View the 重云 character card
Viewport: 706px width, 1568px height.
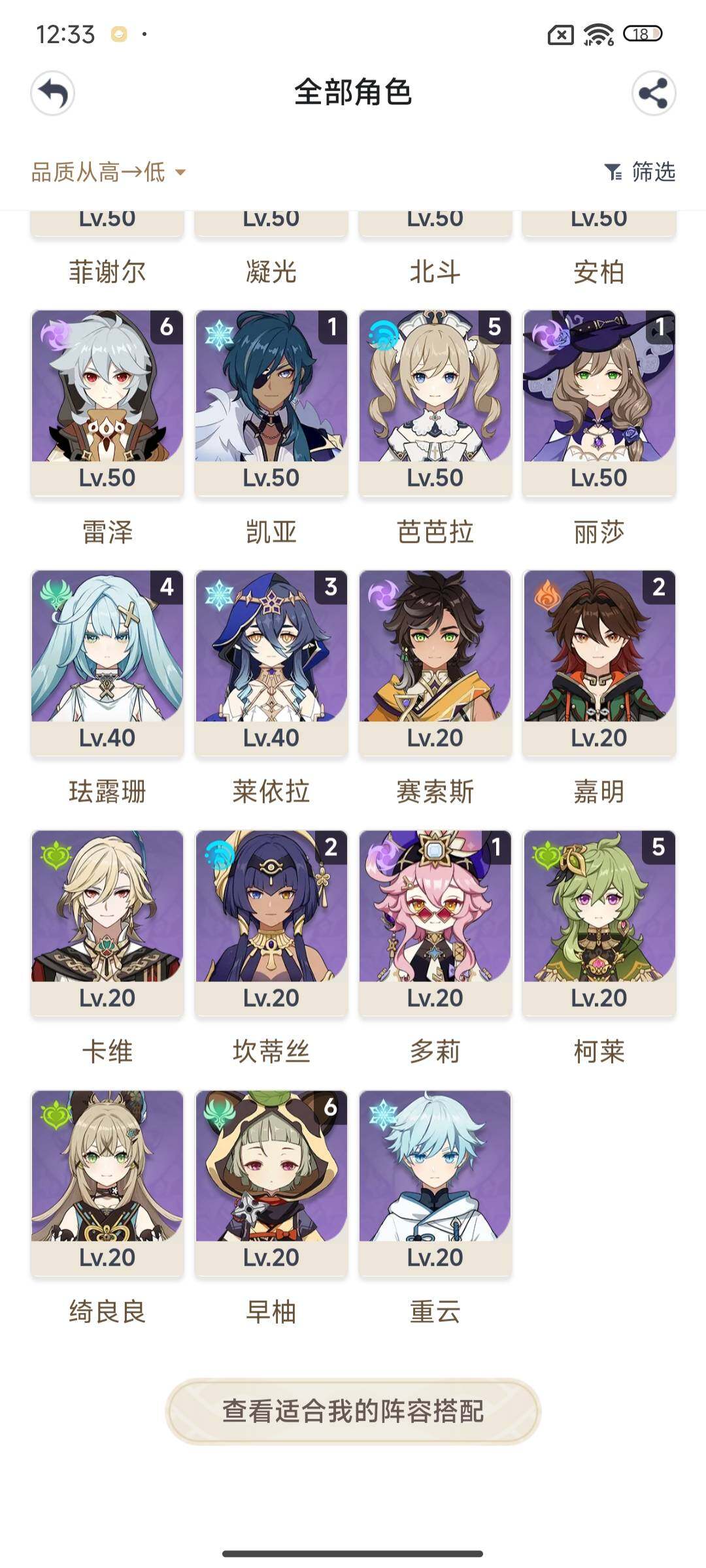coord(435,1182)
